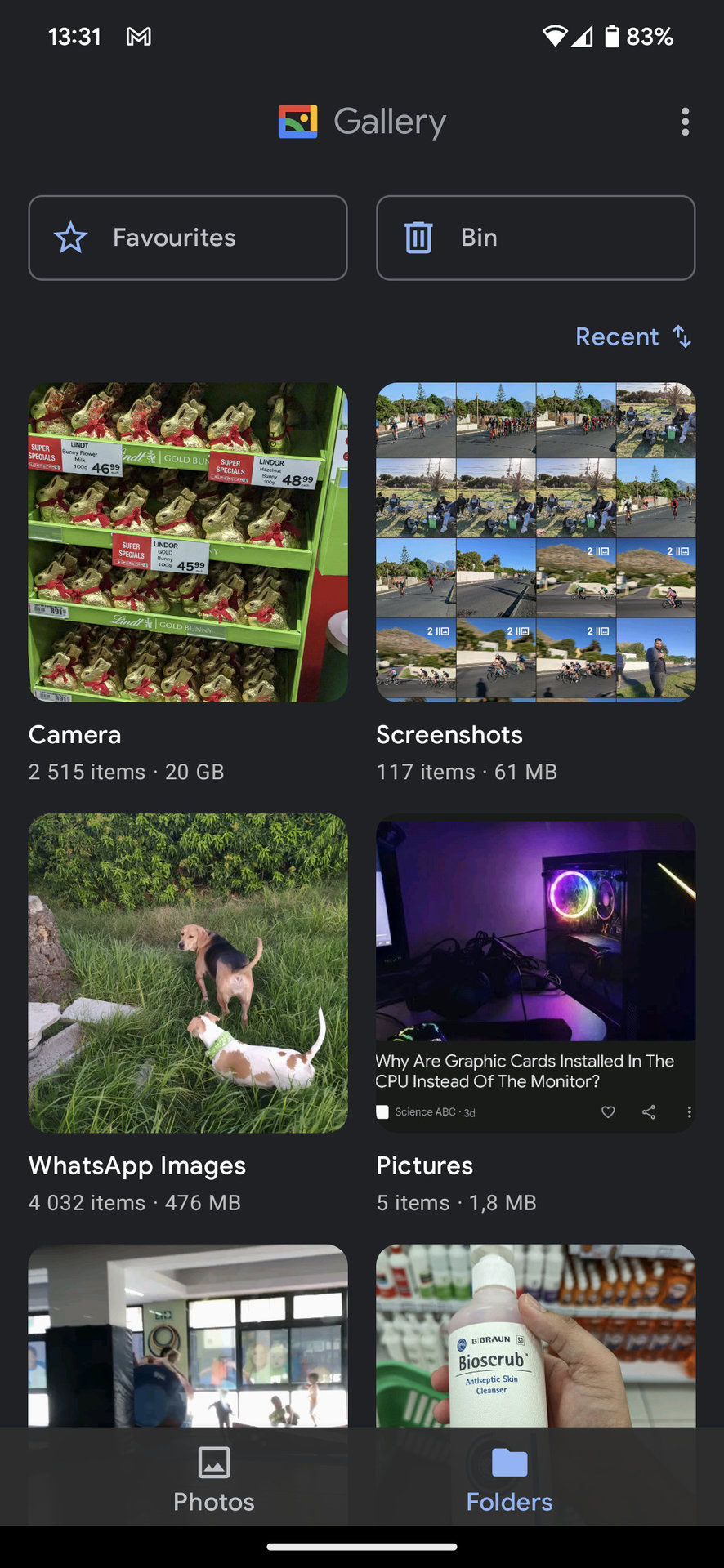Viewport: 724px width, 1568px height.
Task: Open the WhatsApp Images folder
Action: (x=188, y=973)
